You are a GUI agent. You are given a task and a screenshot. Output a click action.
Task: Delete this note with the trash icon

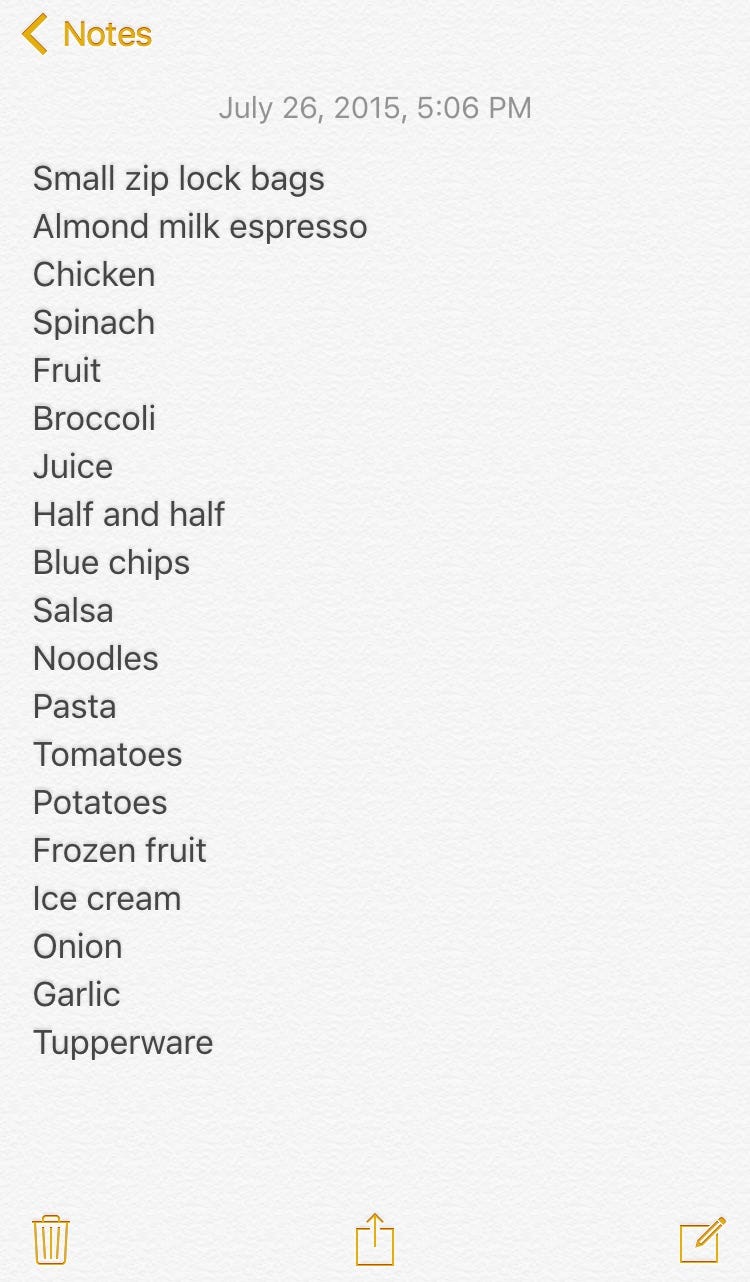(x=50, y=1240)
